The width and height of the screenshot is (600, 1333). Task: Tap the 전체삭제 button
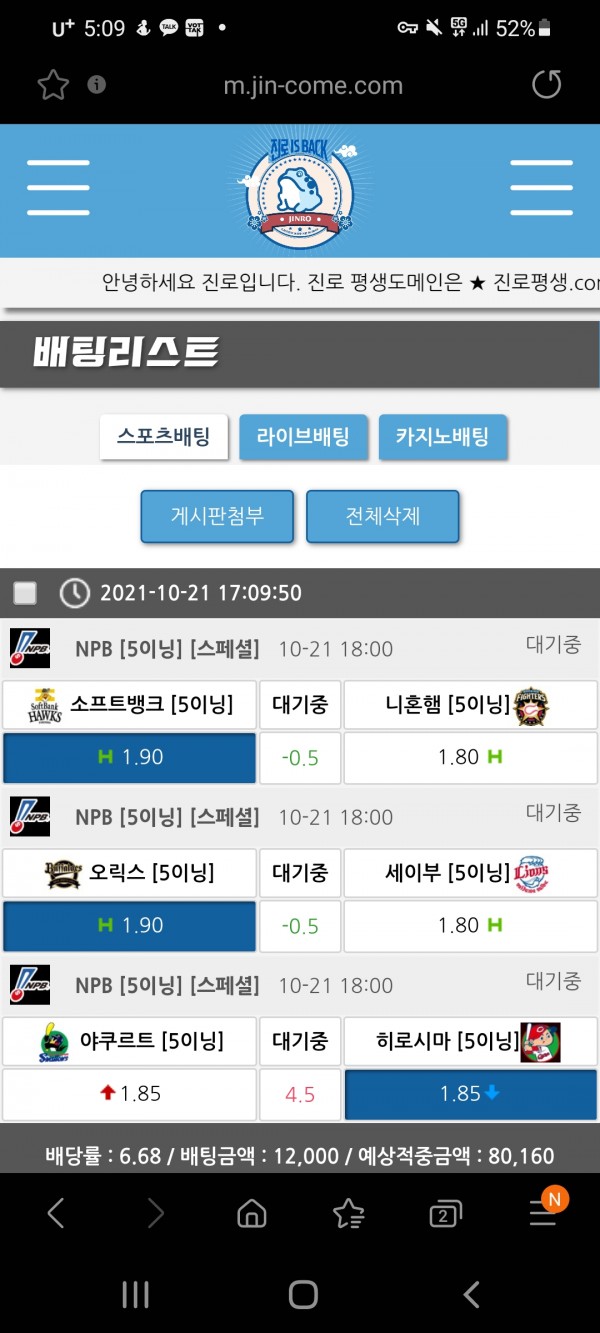pyautogui.click(x=382, y=517)
